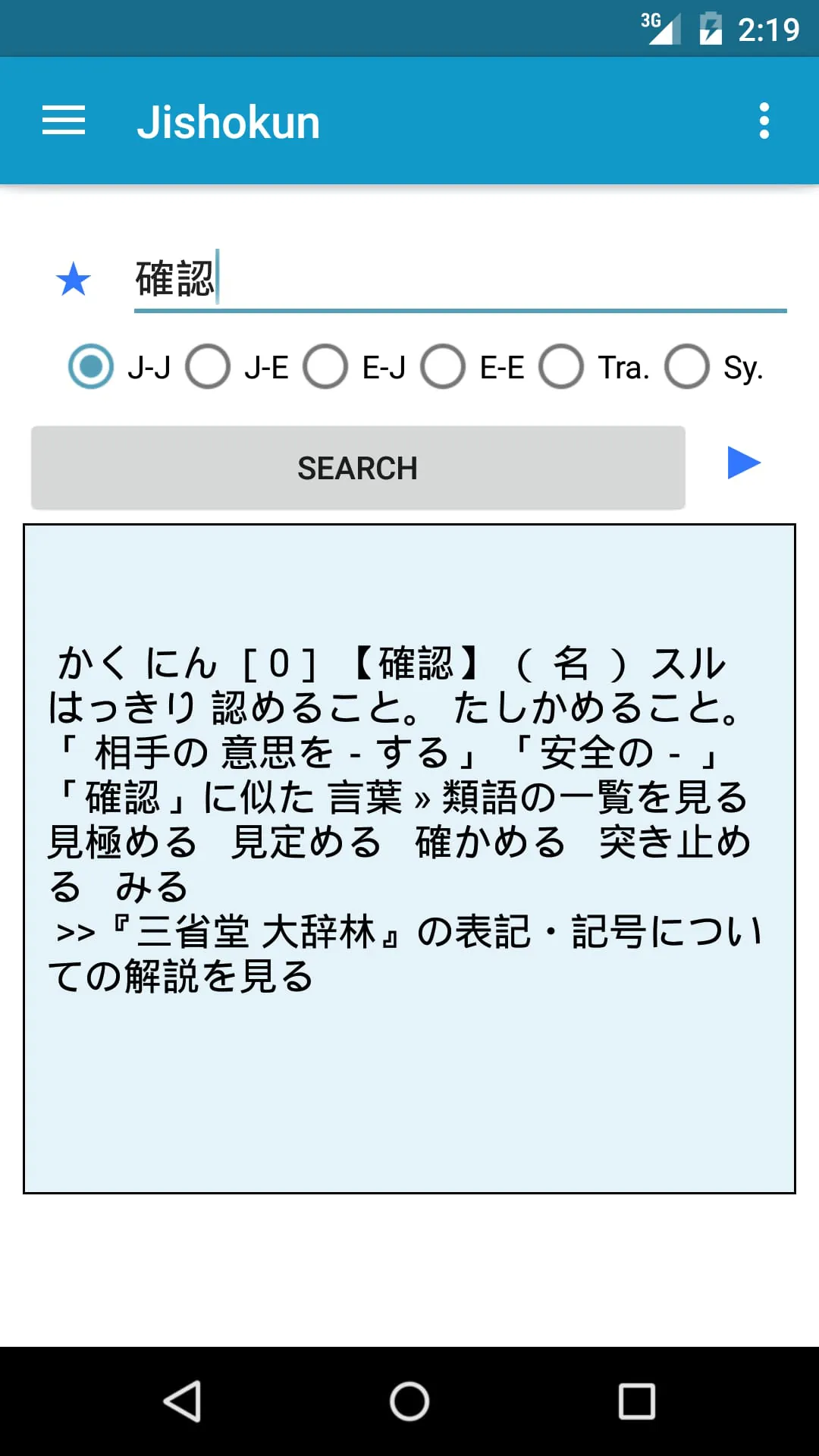
Task: Select the E-J dictionary mode
Action: pos(327,366)
